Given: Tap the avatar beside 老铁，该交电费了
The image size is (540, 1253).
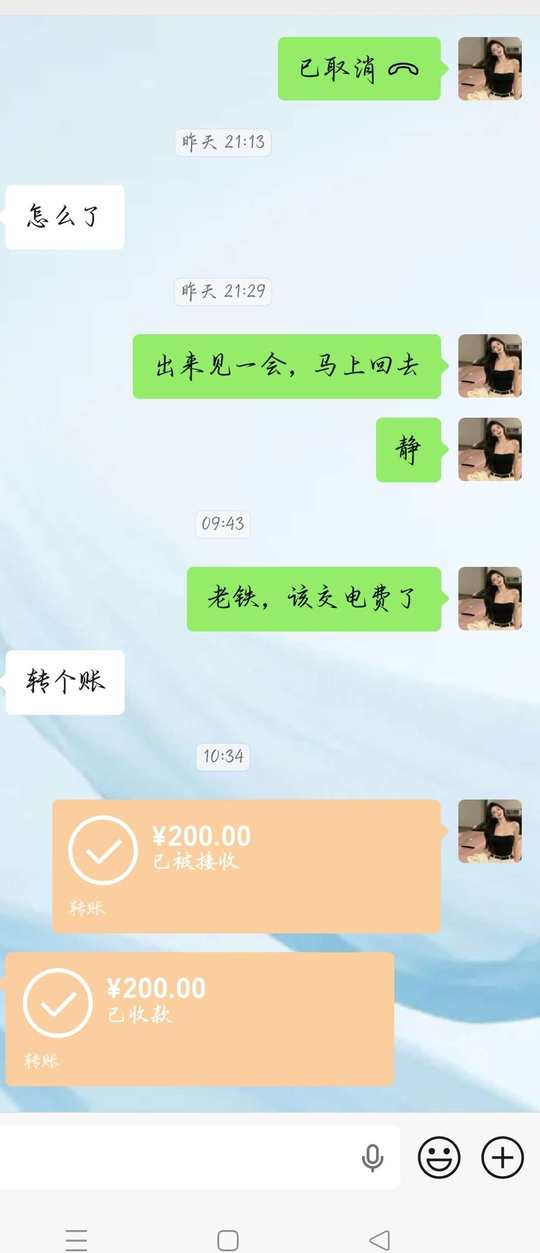Looking at the screenshot, I should point(490,598).
